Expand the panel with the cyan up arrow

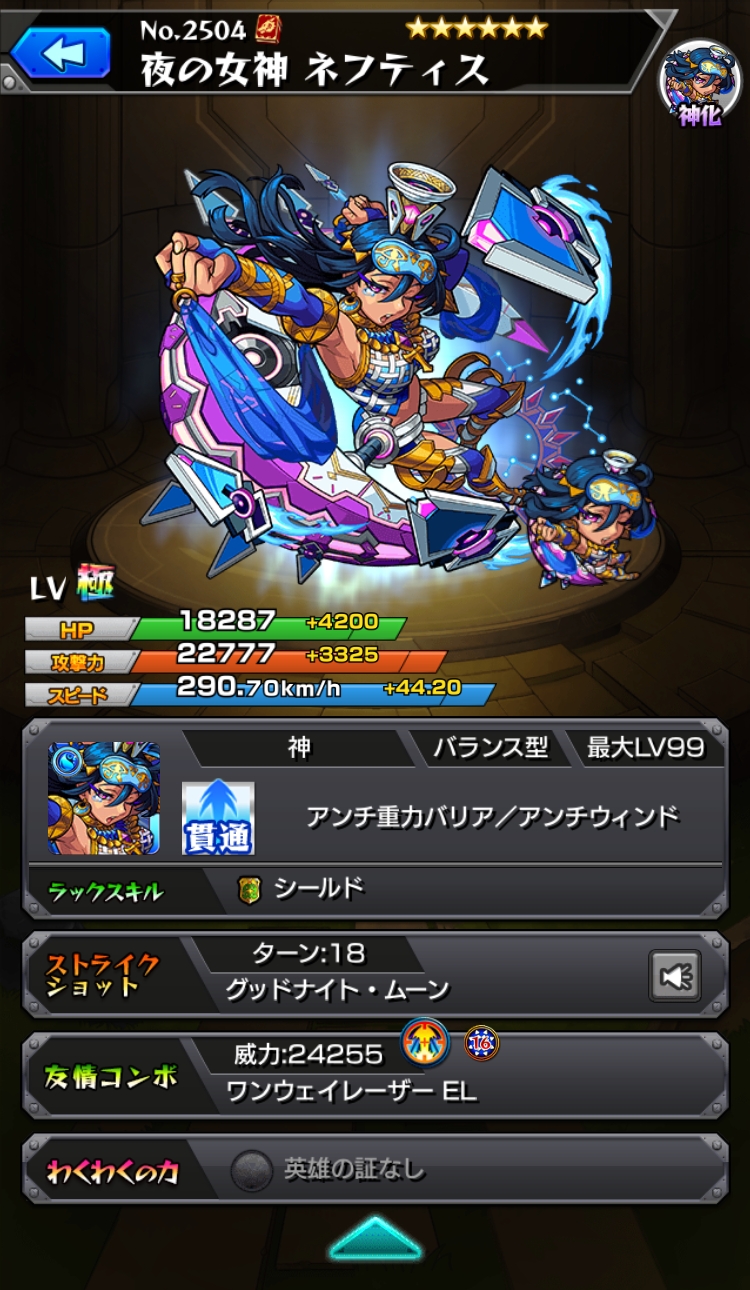tap(375, 1240)
